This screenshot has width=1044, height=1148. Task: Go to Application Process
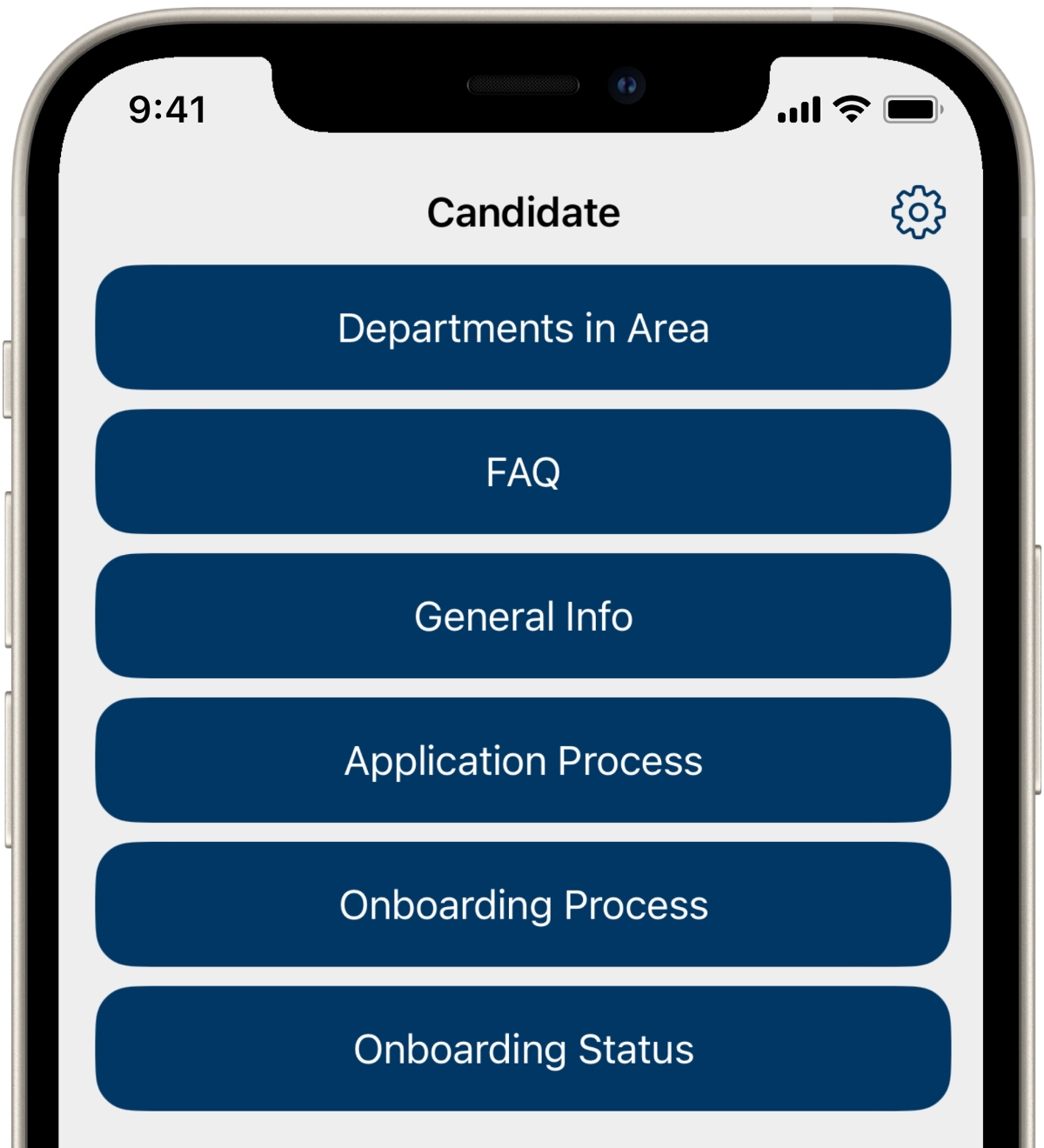(523, 761)
